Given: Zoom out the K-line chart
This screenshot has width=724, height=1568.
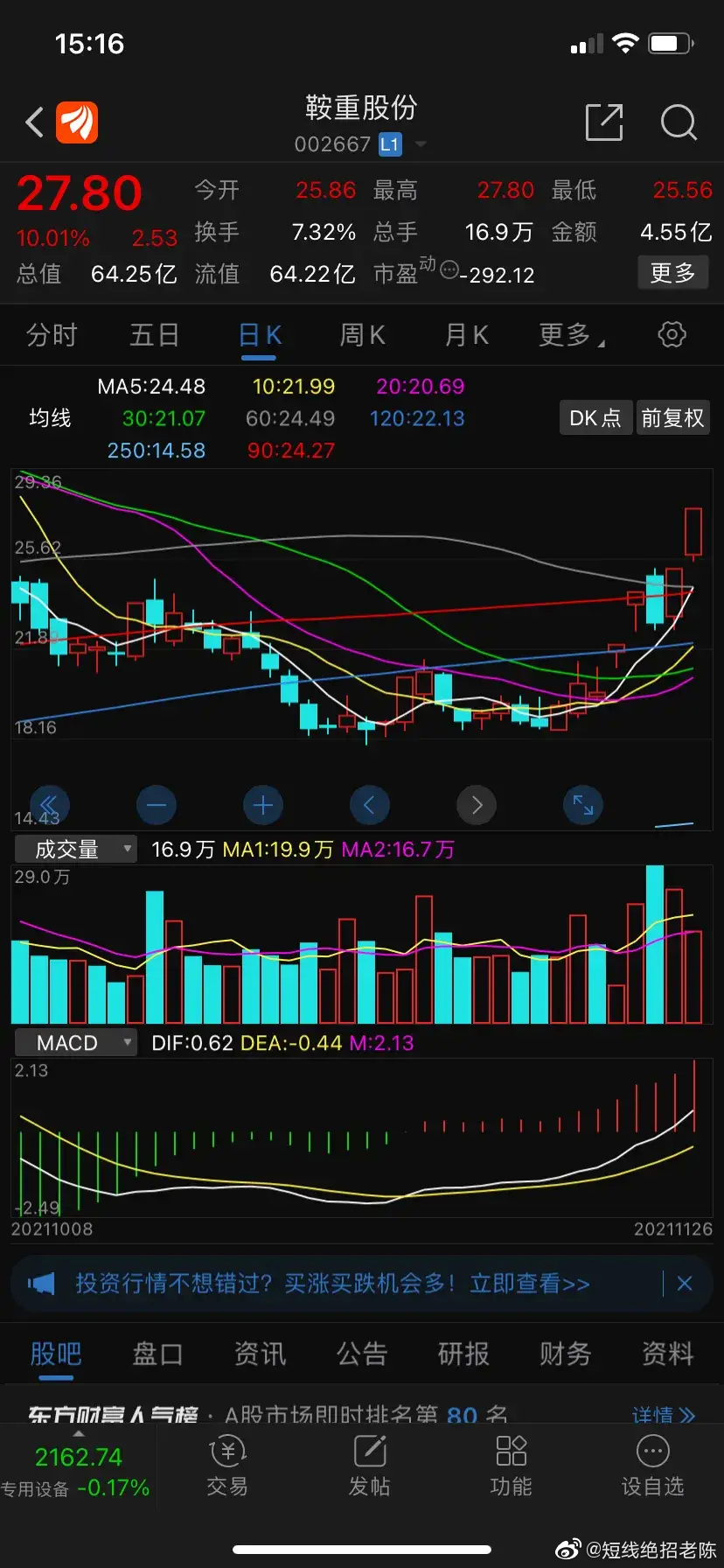Looking at the screenshot, I should [157, 805].
